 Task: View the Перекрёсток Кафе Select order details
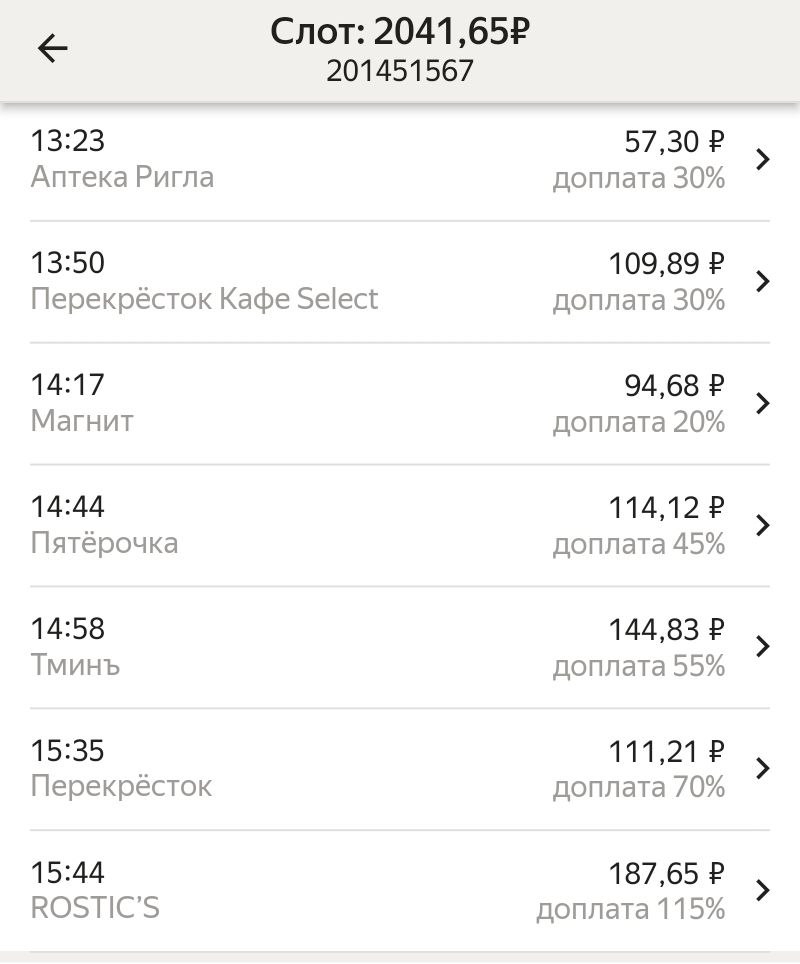tap(400, 281)
